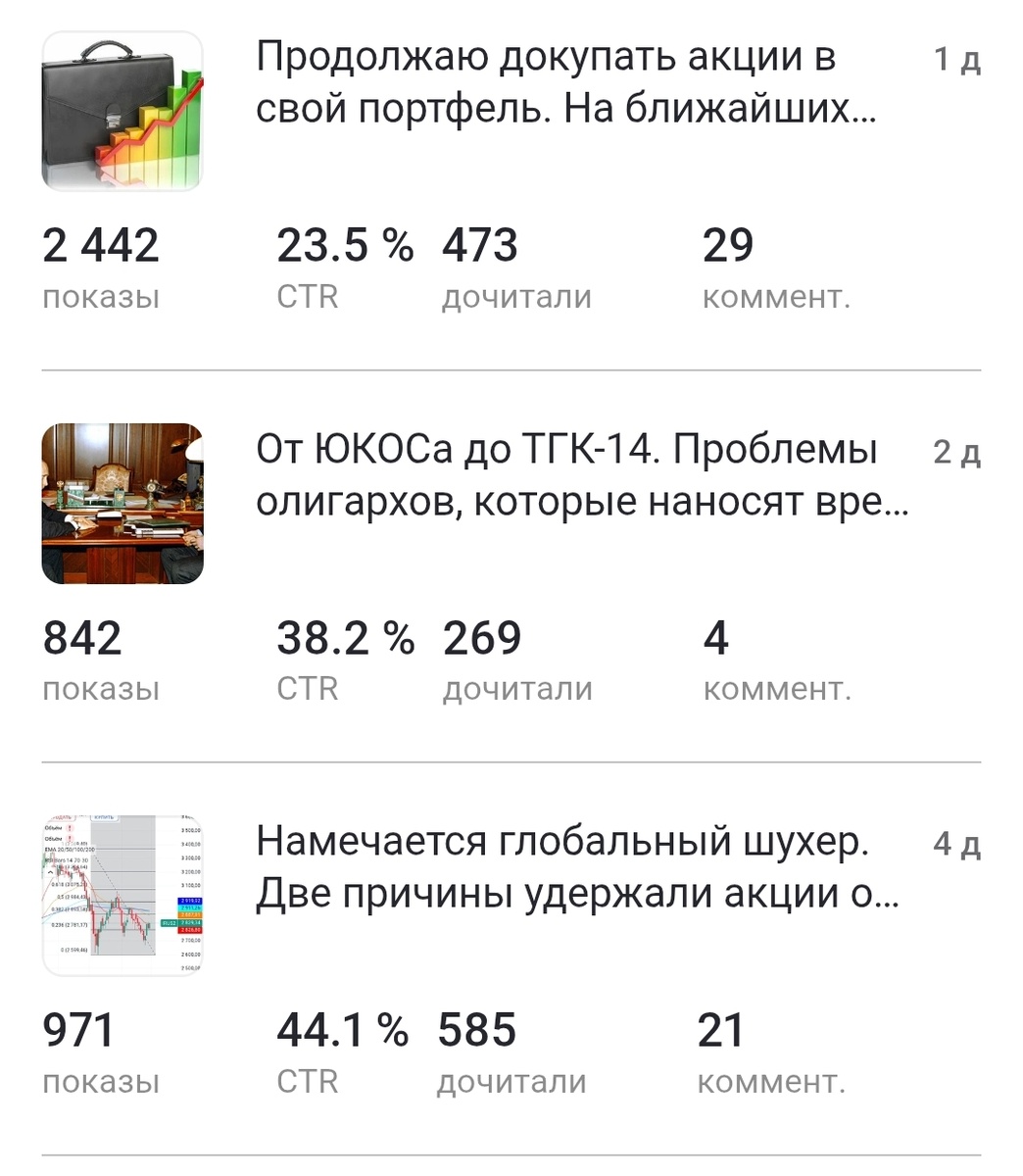The height and width of the screenshot is (1176, 1023).
Task: Click the показы counter showing 2 442
Action: [x=101, y=244]
